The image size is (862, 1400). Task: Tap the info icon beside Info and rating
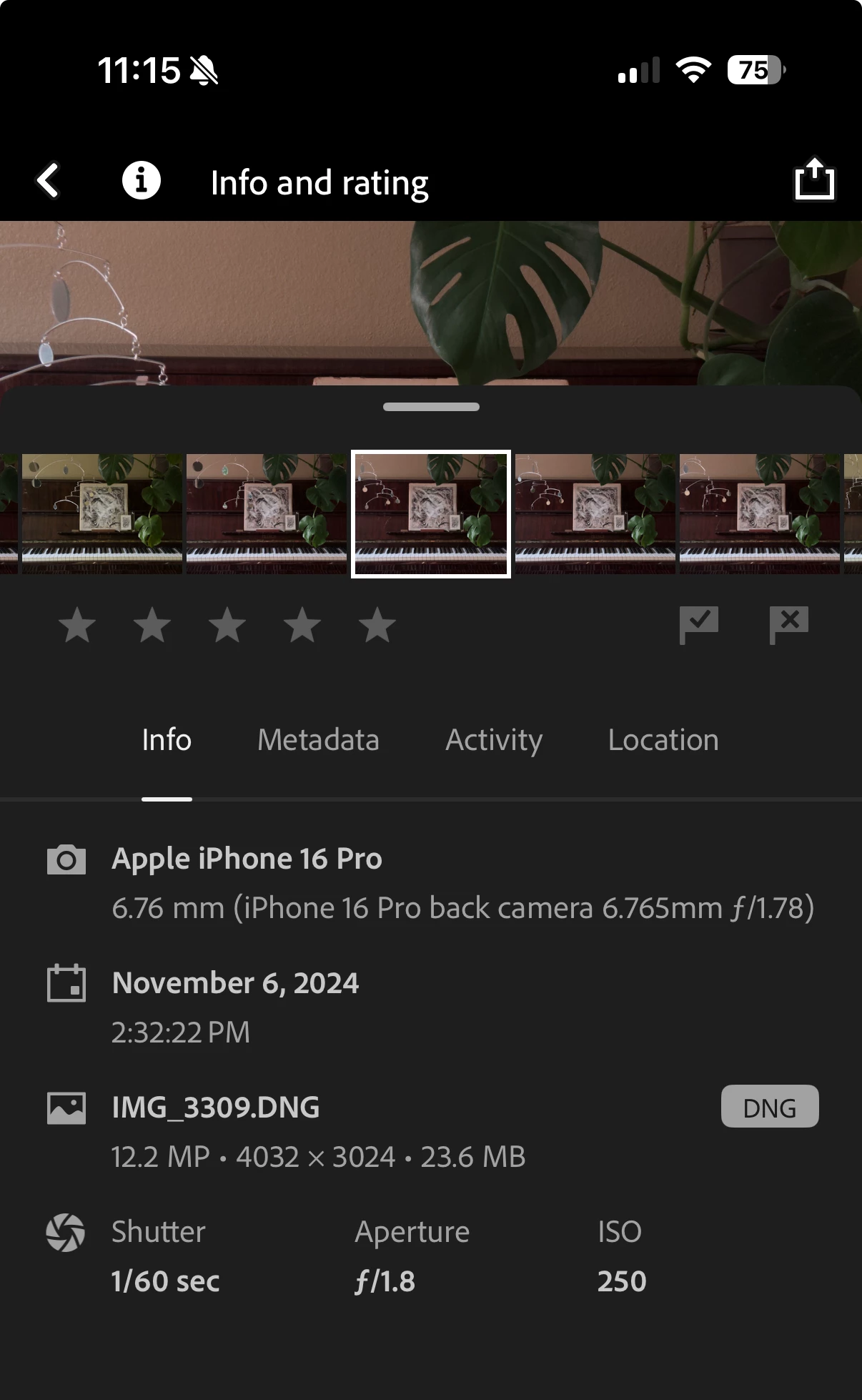[x=141, y=180]
